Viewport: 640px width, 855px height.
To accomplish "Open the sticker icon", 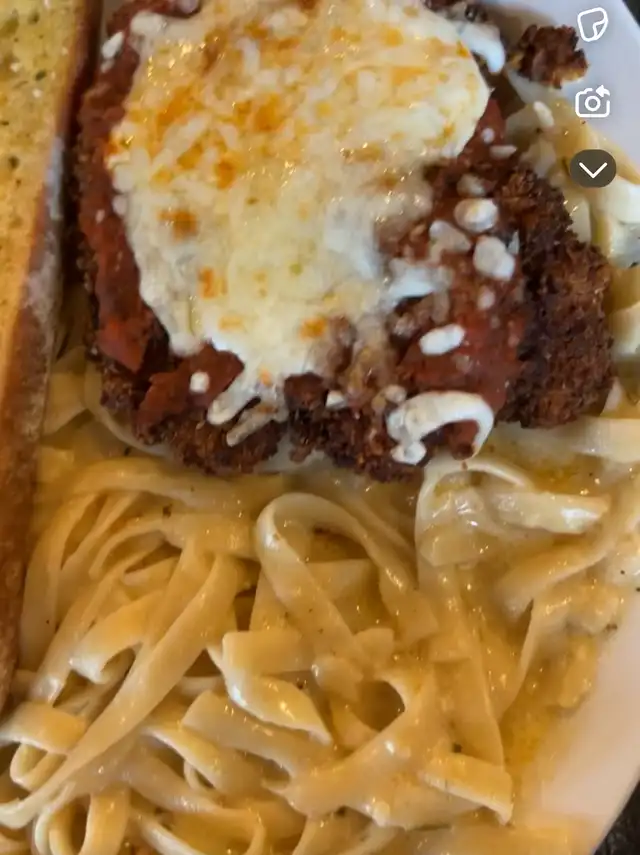I will pyautogui.click(x=593, y=26).
